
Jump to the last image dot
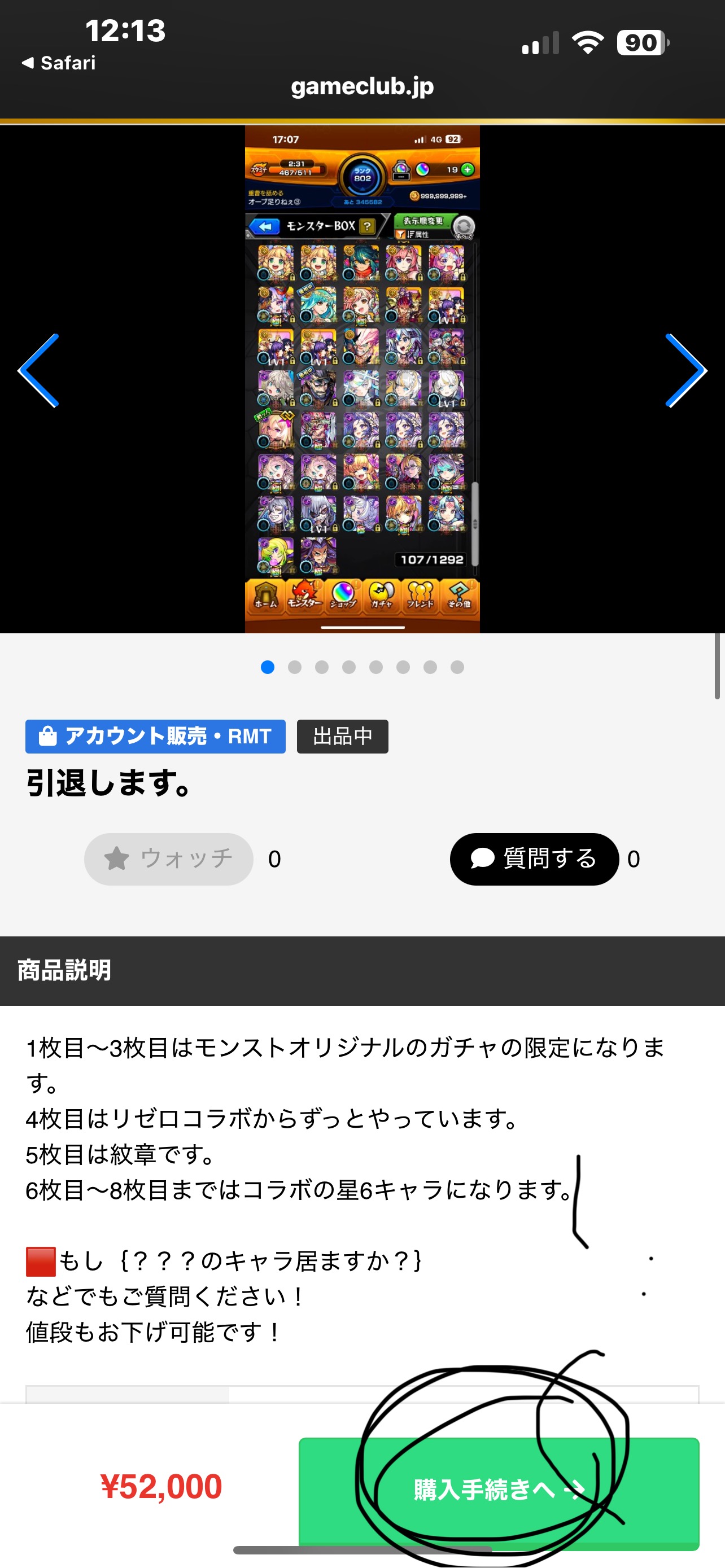tap(457, 667)
